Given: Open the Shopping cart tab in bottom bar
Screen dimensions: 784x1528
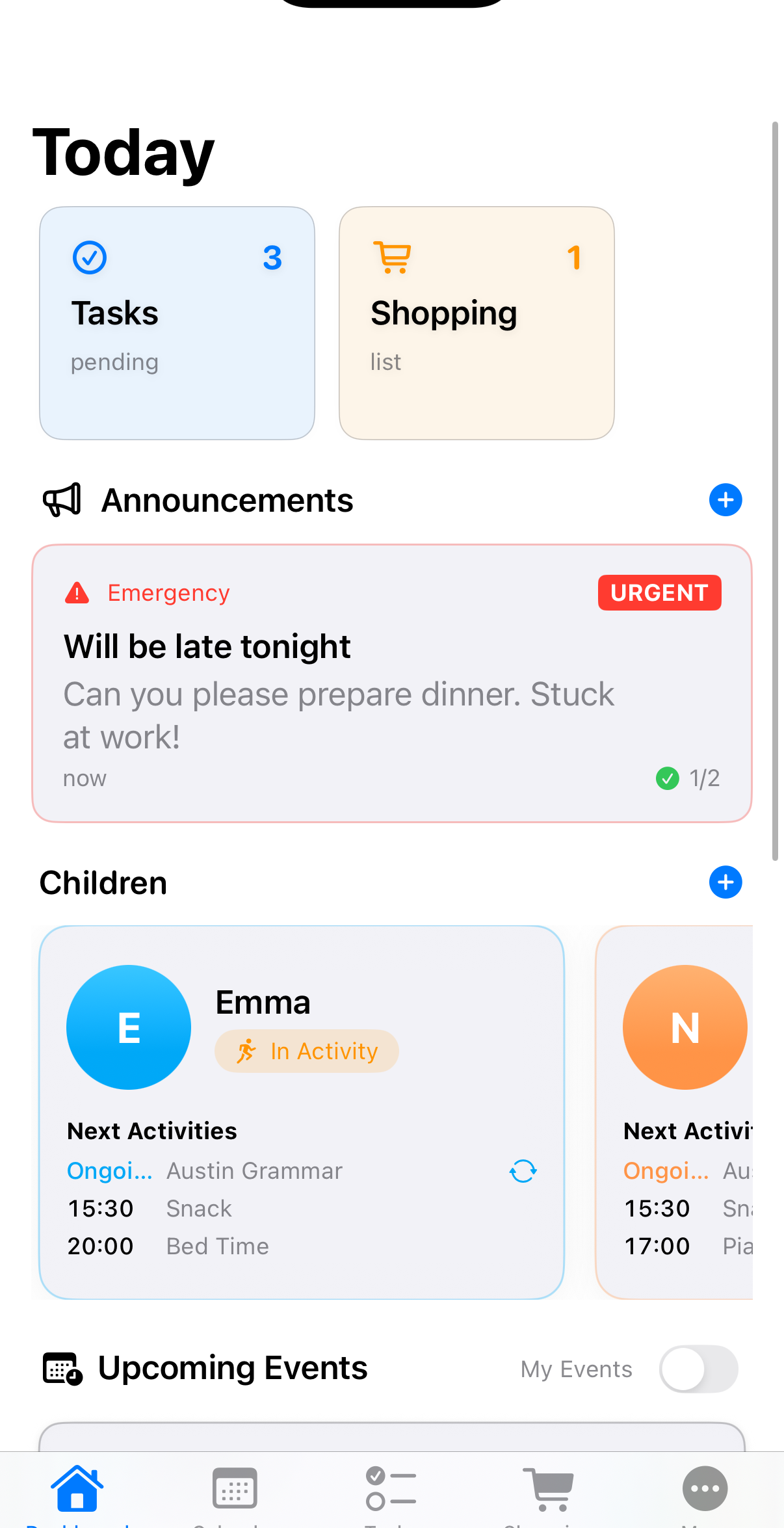Looking at the screenshot, I should pos(548,1489).
